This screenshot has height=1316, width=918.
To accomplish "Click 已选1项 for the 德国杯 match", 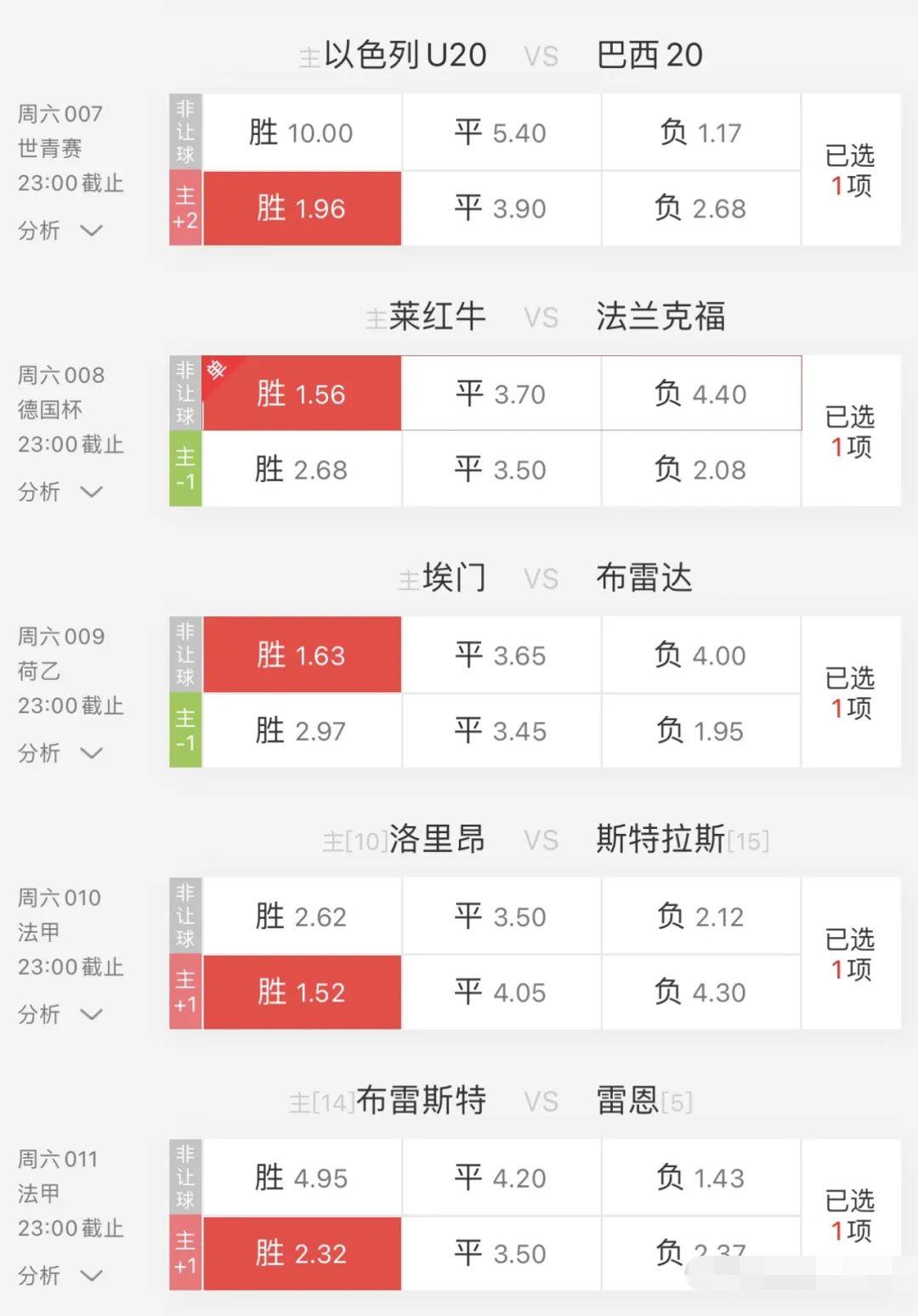I will [851, 431].
